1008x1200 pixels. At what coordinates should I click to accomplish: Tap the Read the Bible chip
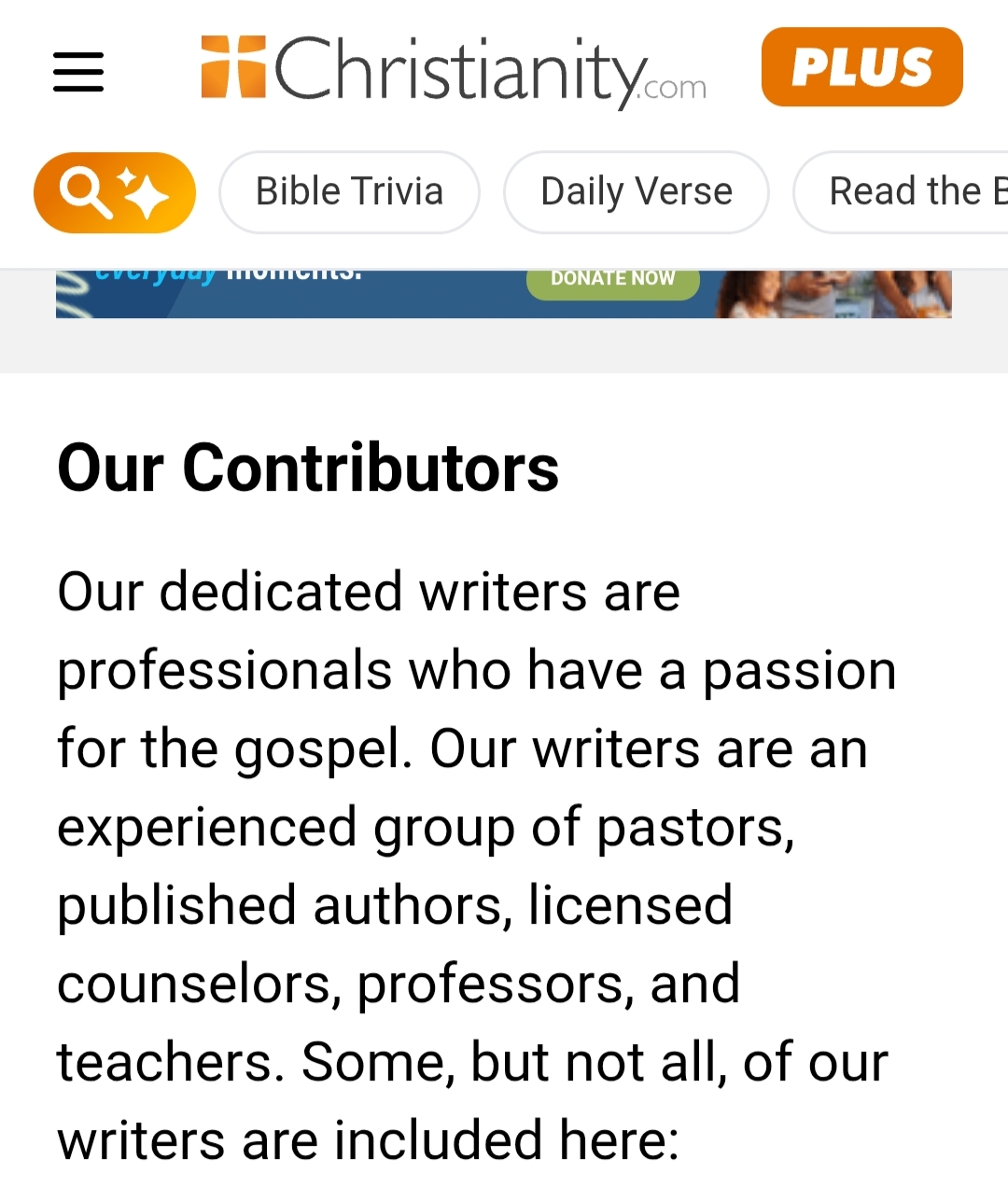[x=902, y=192]
